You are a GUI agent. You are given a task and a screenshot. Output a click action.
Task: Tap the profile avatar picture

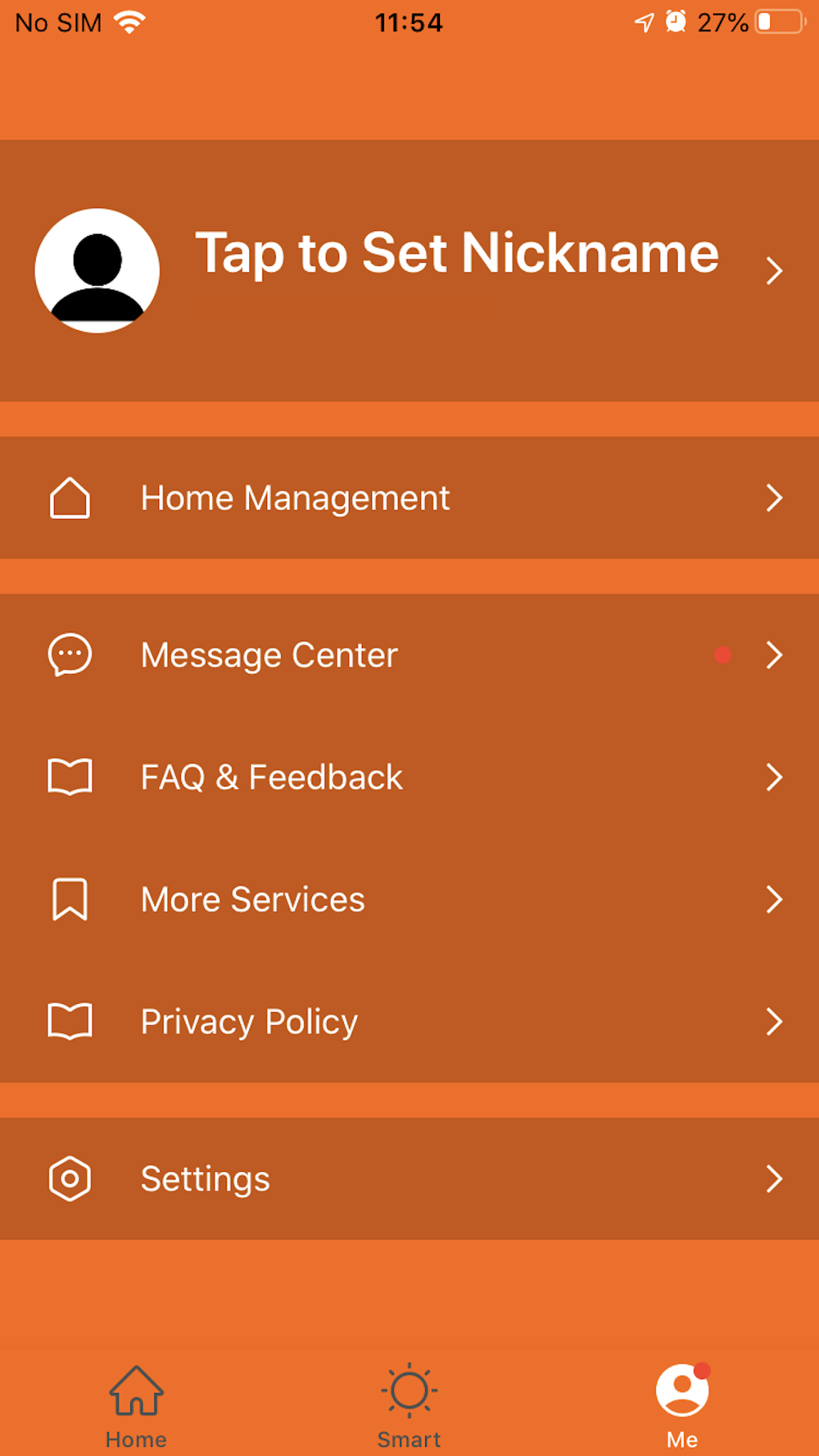(x=97, y=270)
